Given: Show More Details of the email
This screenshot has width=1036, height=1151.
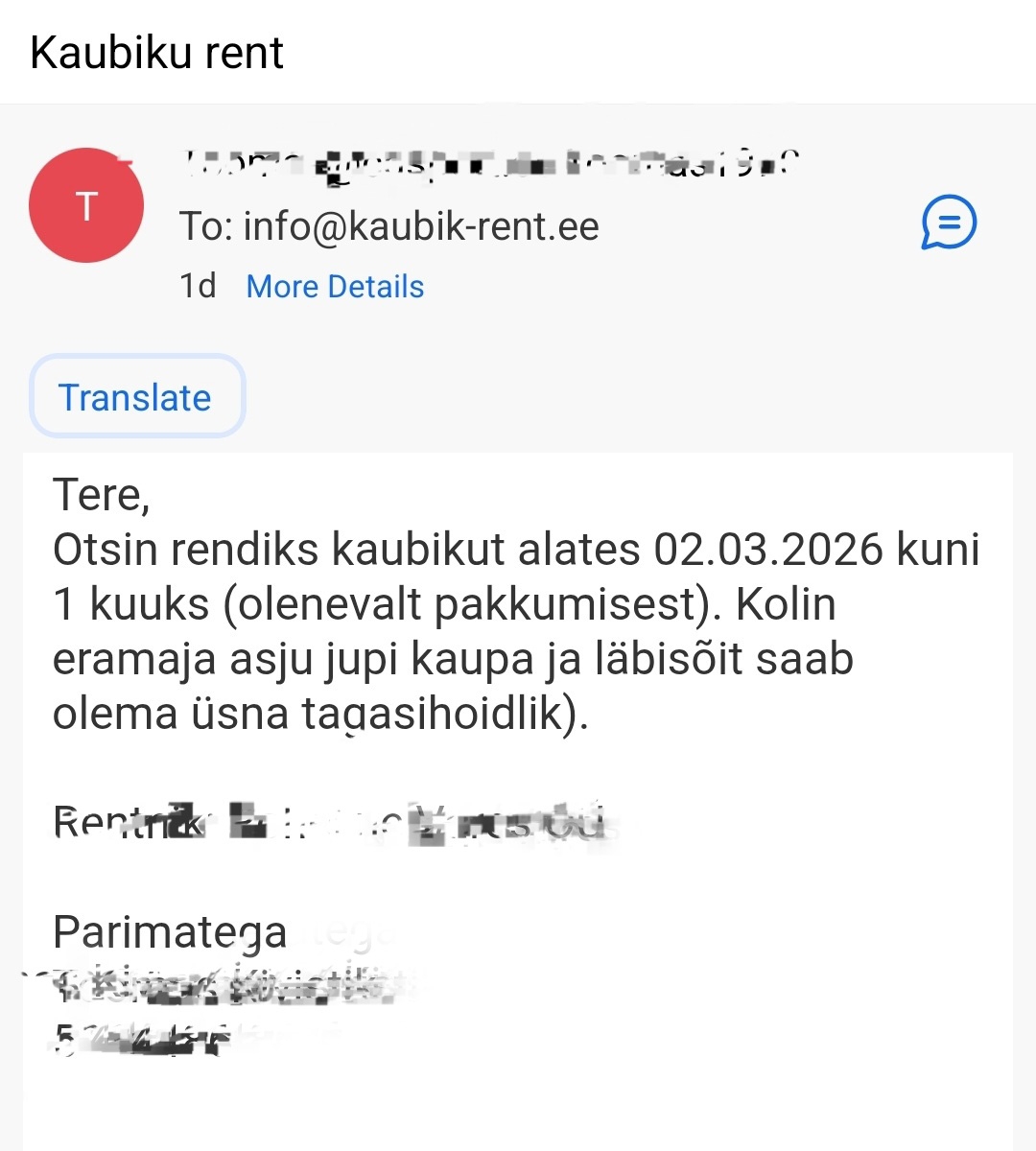Looking at the screenshot, I should 335,287.
